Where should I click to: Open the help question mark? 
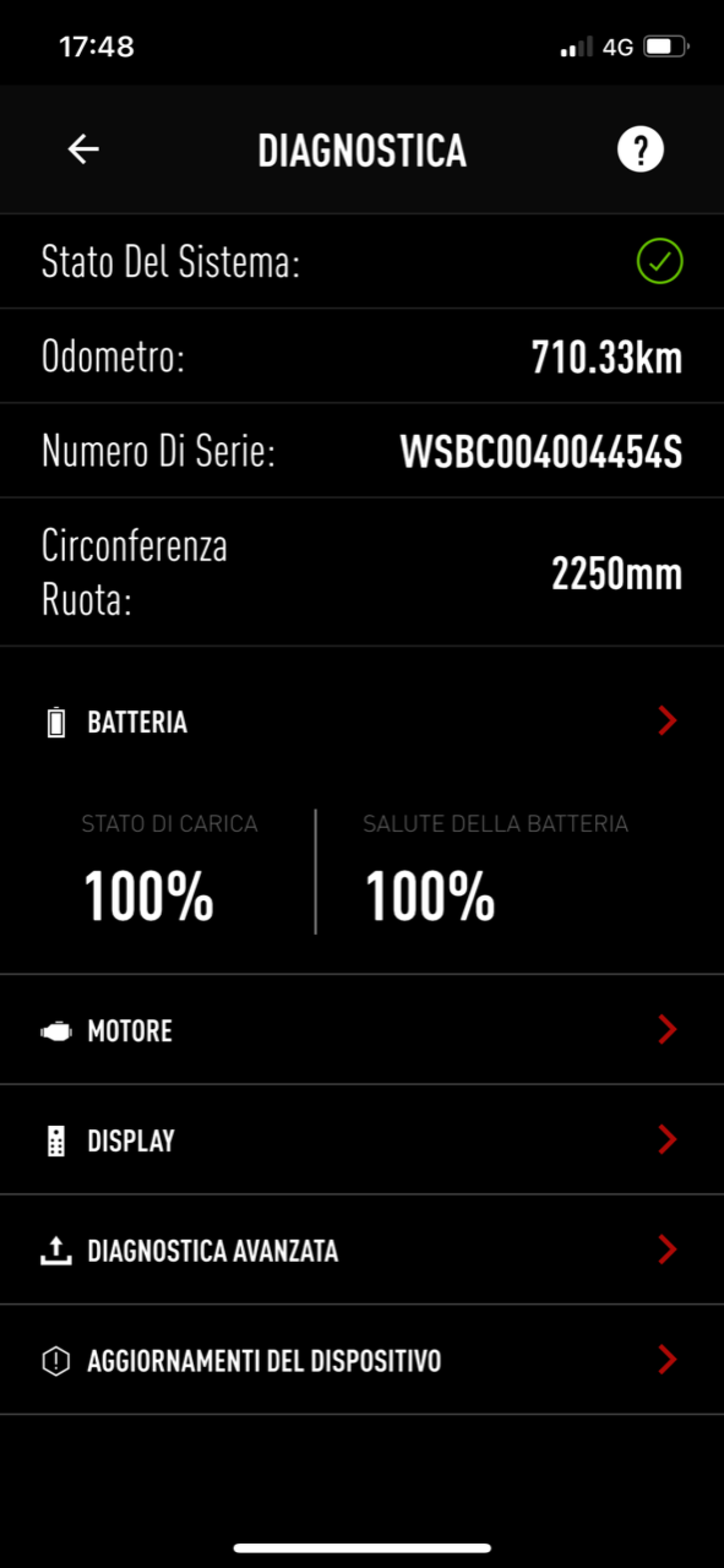click(640, 149)
